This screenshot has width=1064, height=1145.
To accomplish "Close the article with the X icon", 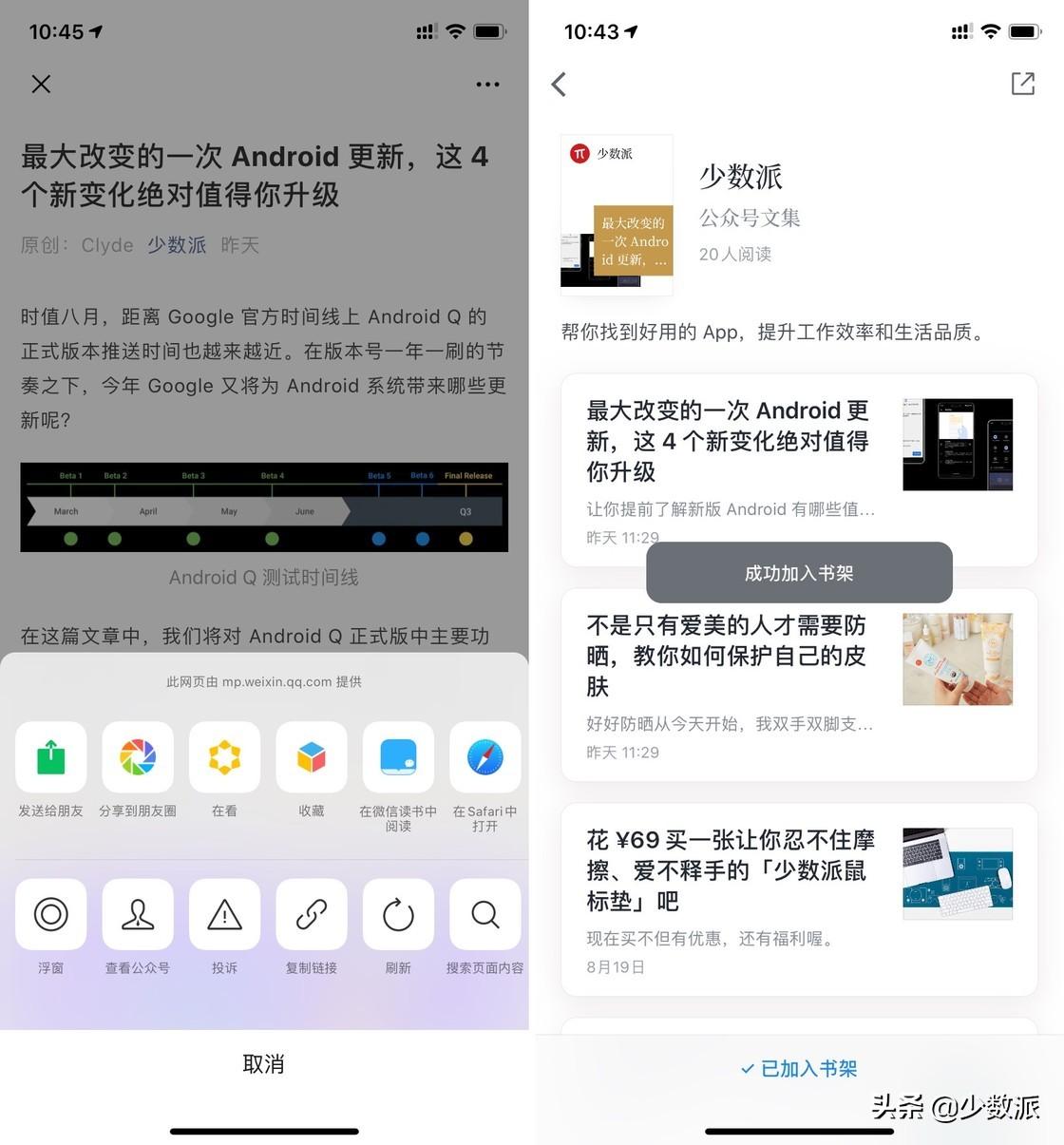I will coord(41,84).
